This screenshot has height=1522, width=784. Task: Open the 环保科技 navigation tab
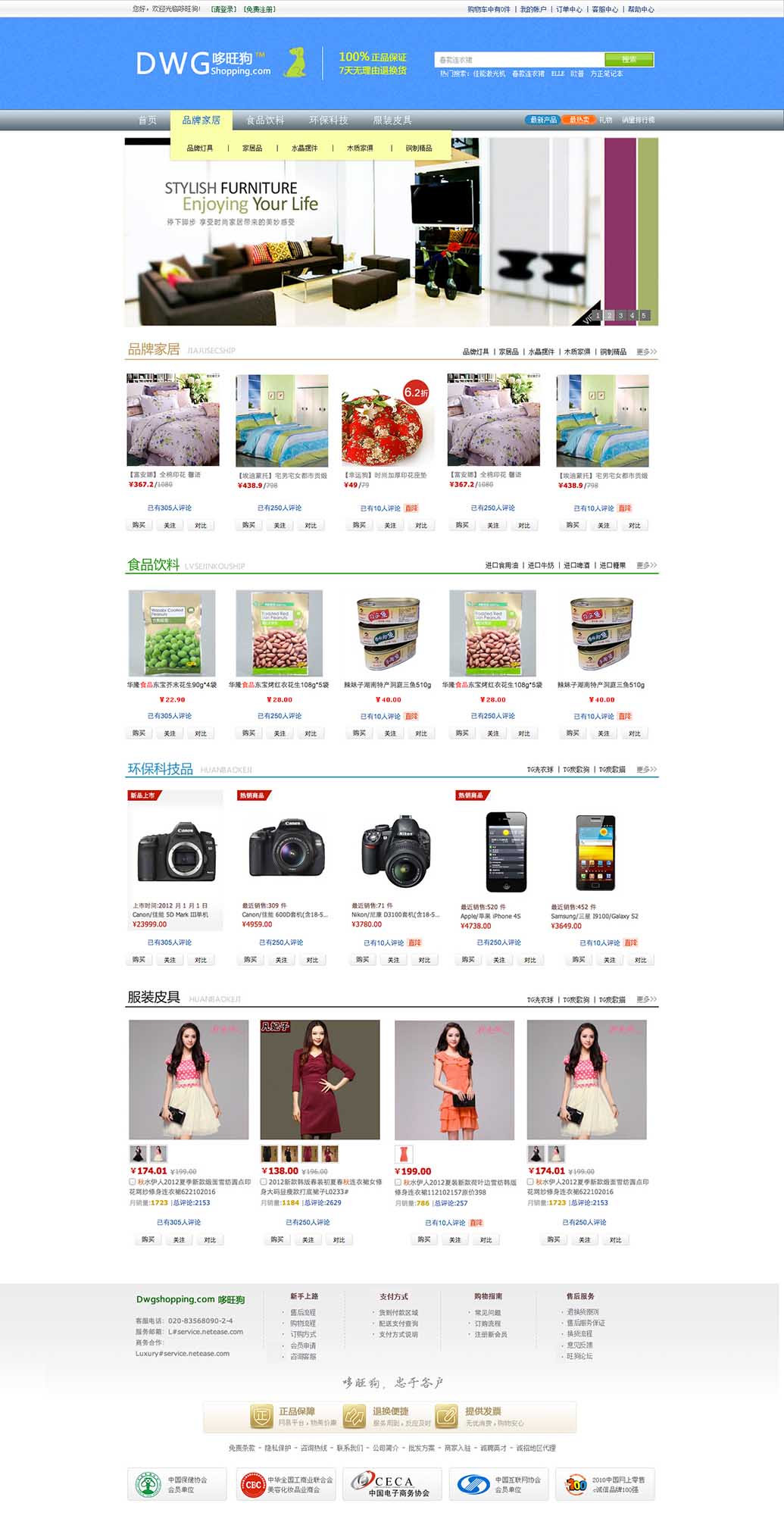click(329, 120)
